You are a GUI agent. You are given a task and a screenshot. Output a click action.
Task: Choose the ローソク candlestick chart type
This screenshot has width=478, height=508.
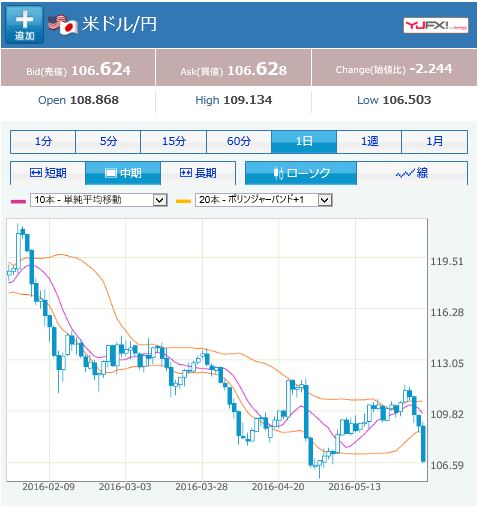click(301, 173)
